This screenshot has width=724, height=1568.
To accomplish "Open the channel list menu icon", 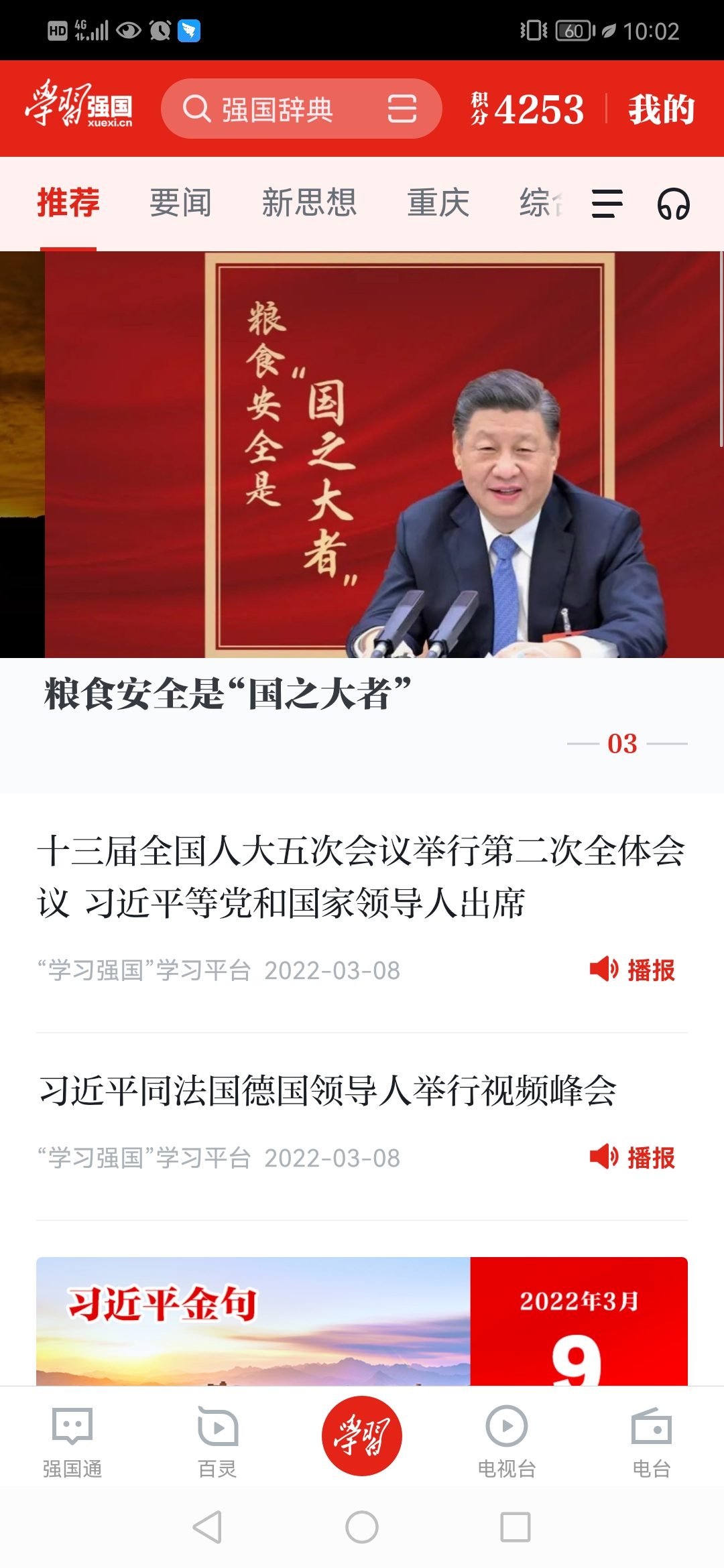I will click(607, 204).
